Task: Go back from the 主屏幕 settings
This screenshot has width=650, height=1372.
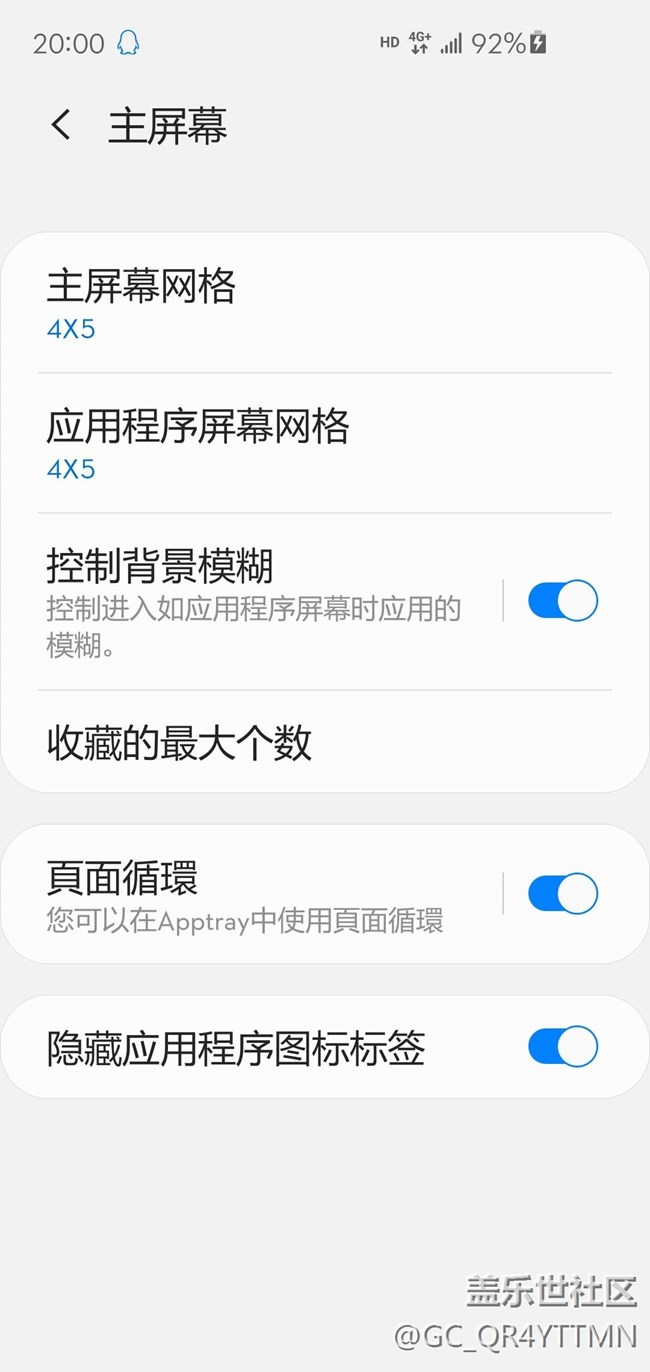Action: 62,126
